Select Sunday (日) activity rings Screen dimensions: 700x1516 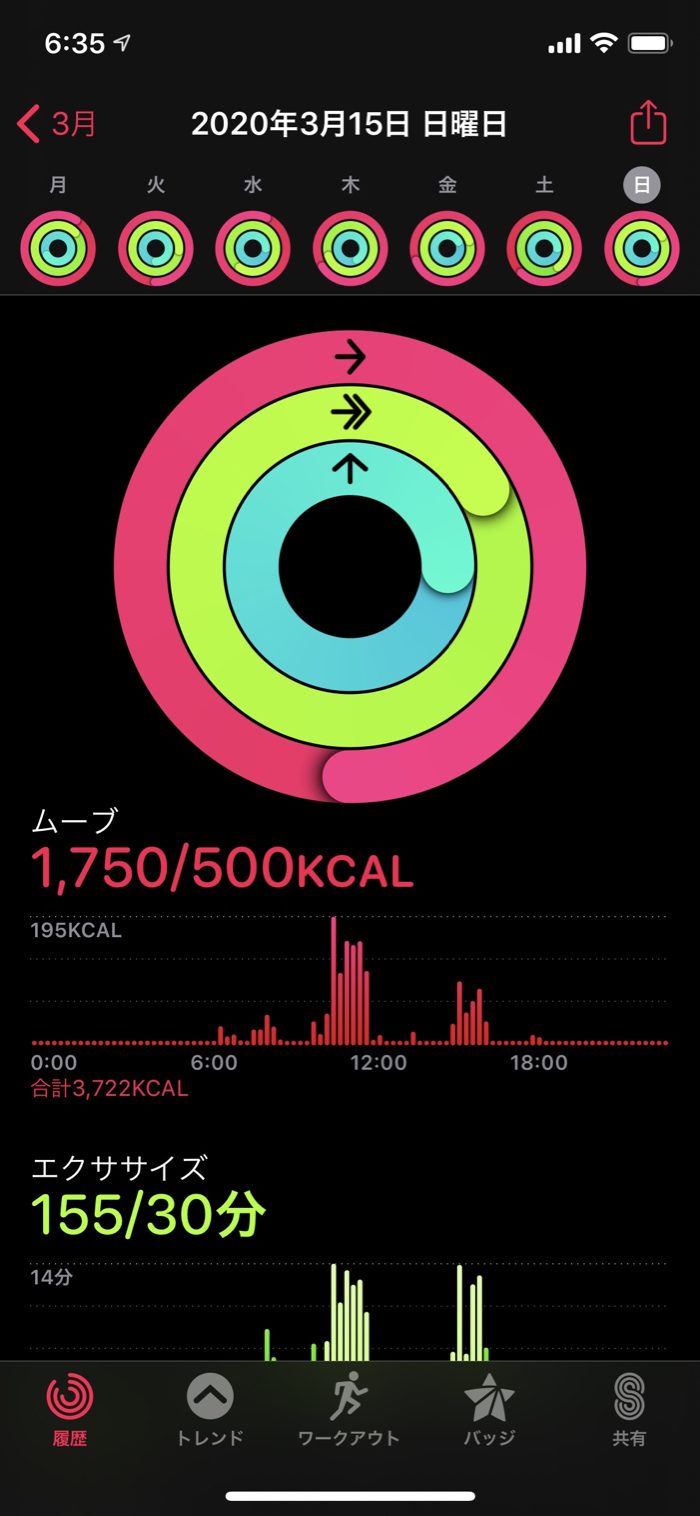(641, 247)
